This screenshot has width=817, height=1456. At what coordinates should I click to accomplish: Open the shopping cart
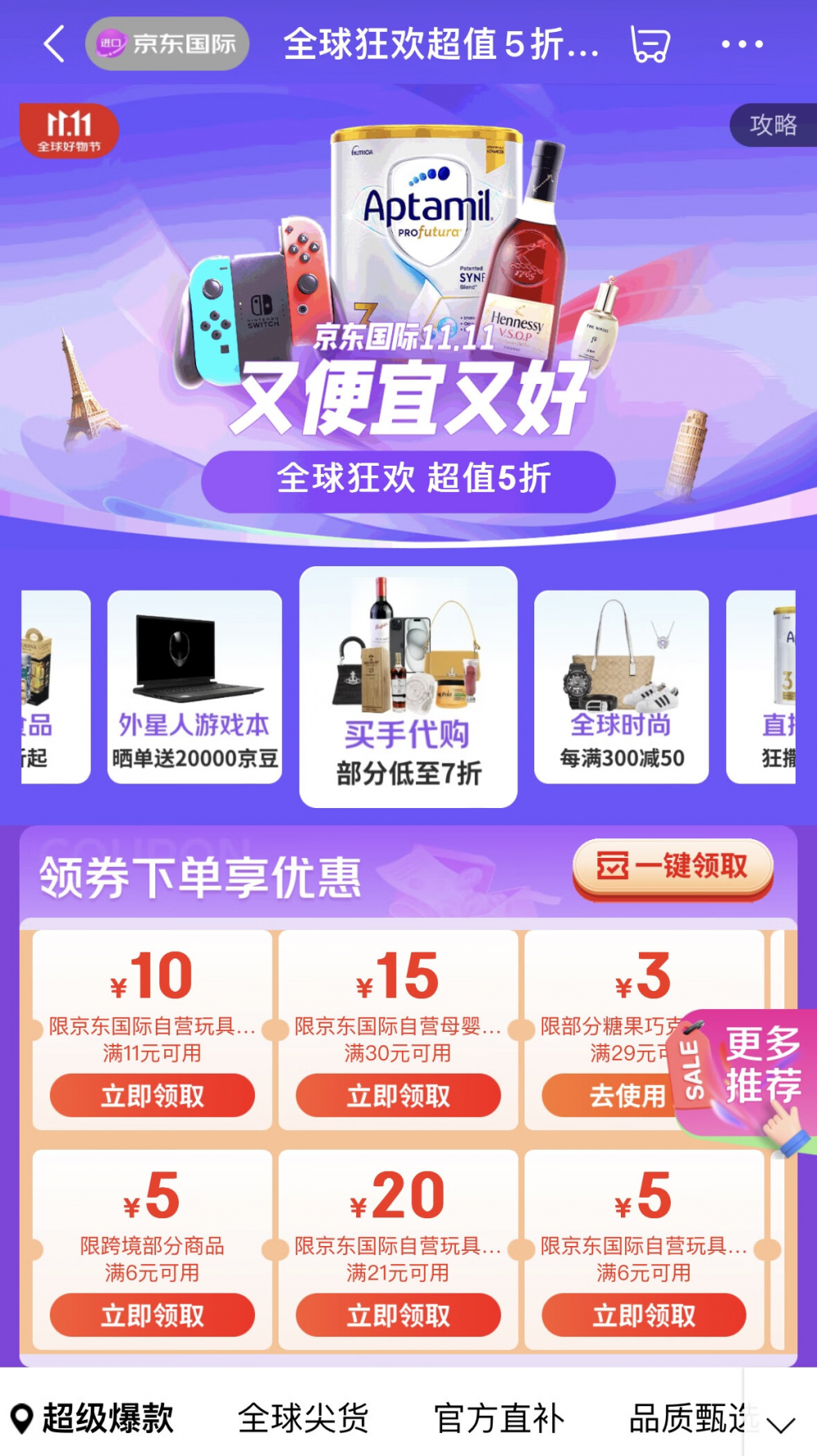coord(650,44)
